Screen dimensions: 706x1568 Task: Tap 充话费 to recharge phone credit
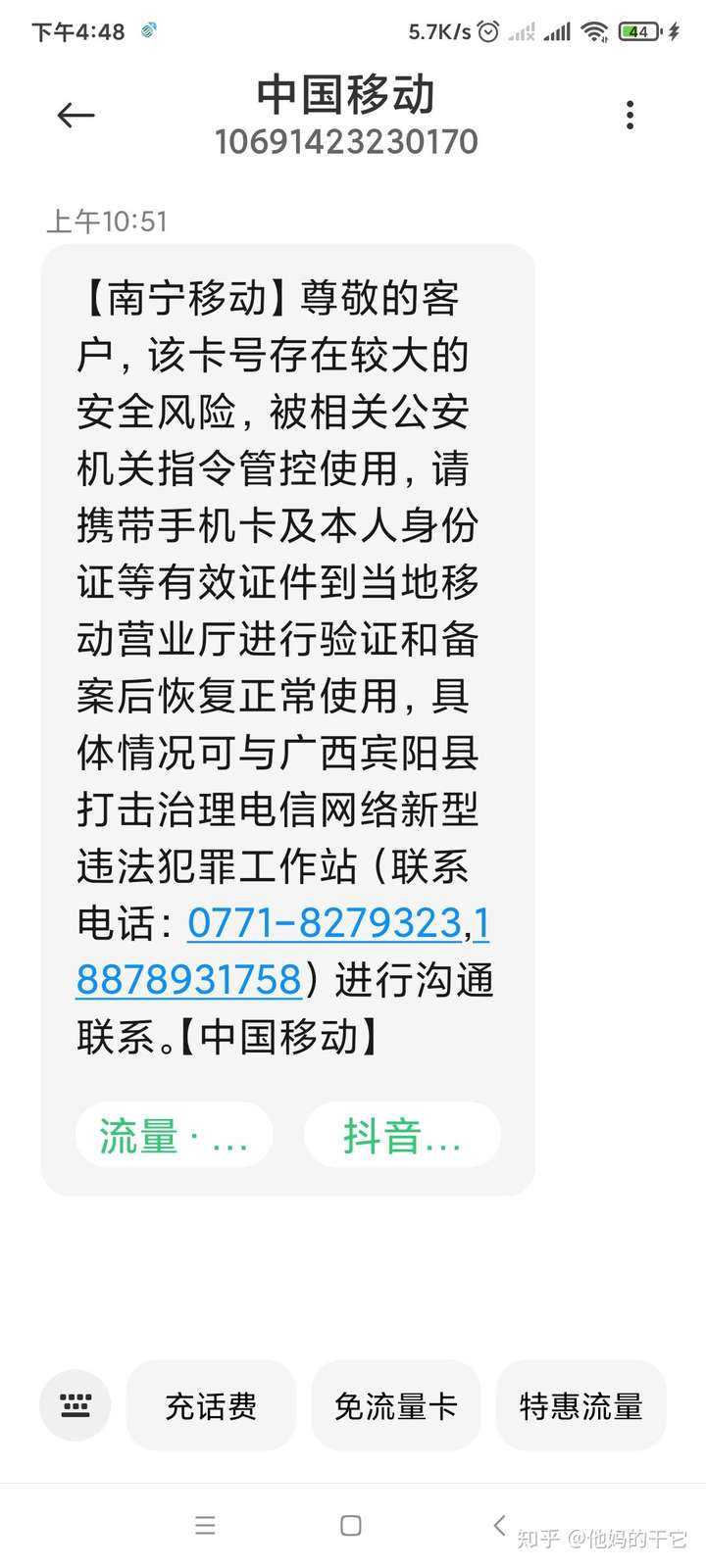[x=210, y=1406]
